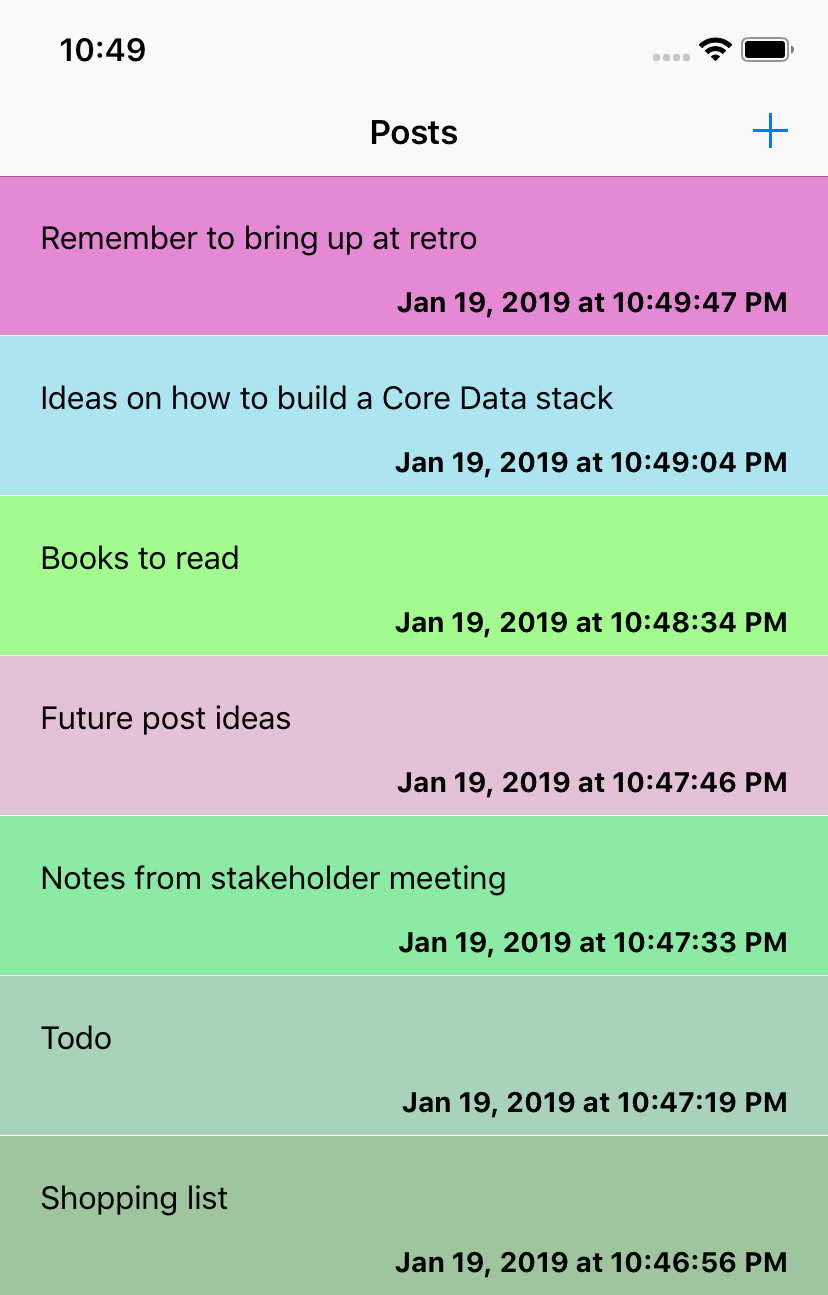Tap the timestamp on the 'Books to read' post
The height and width of the screenshot is (1295, 828).
[594, 622]
